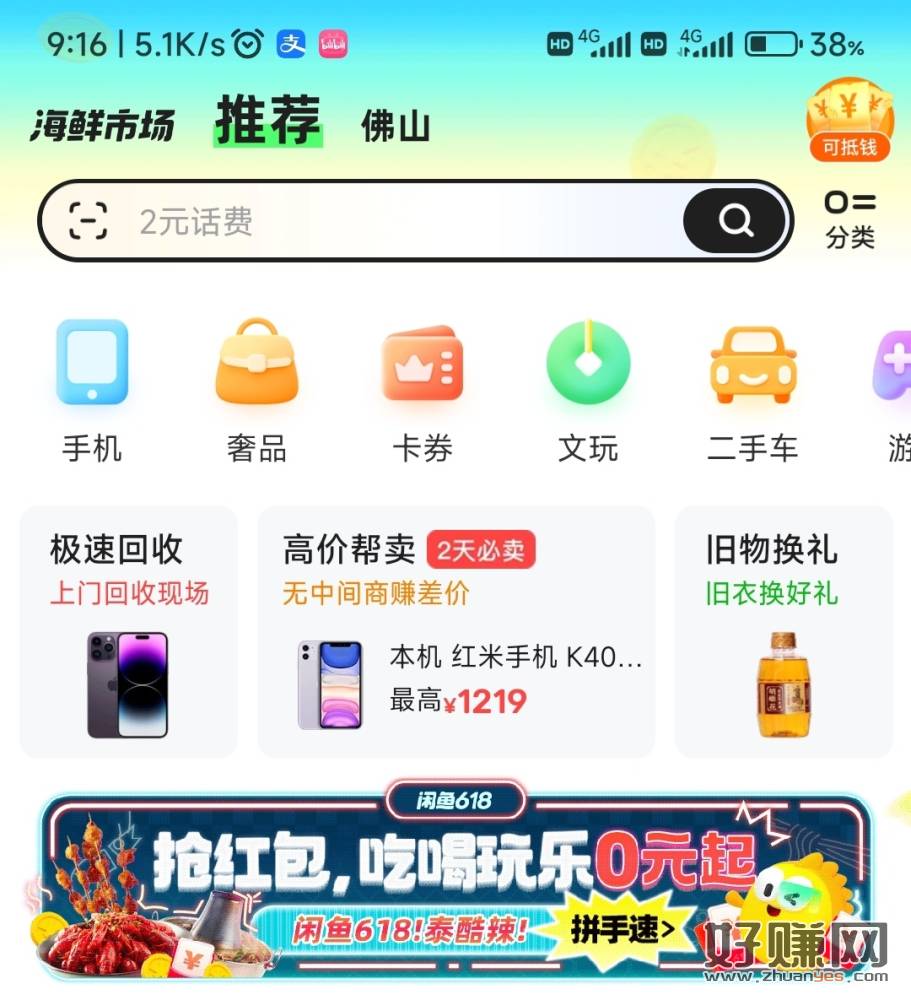Open the 分类 categories menu
911x1000 pixels.
850,220
